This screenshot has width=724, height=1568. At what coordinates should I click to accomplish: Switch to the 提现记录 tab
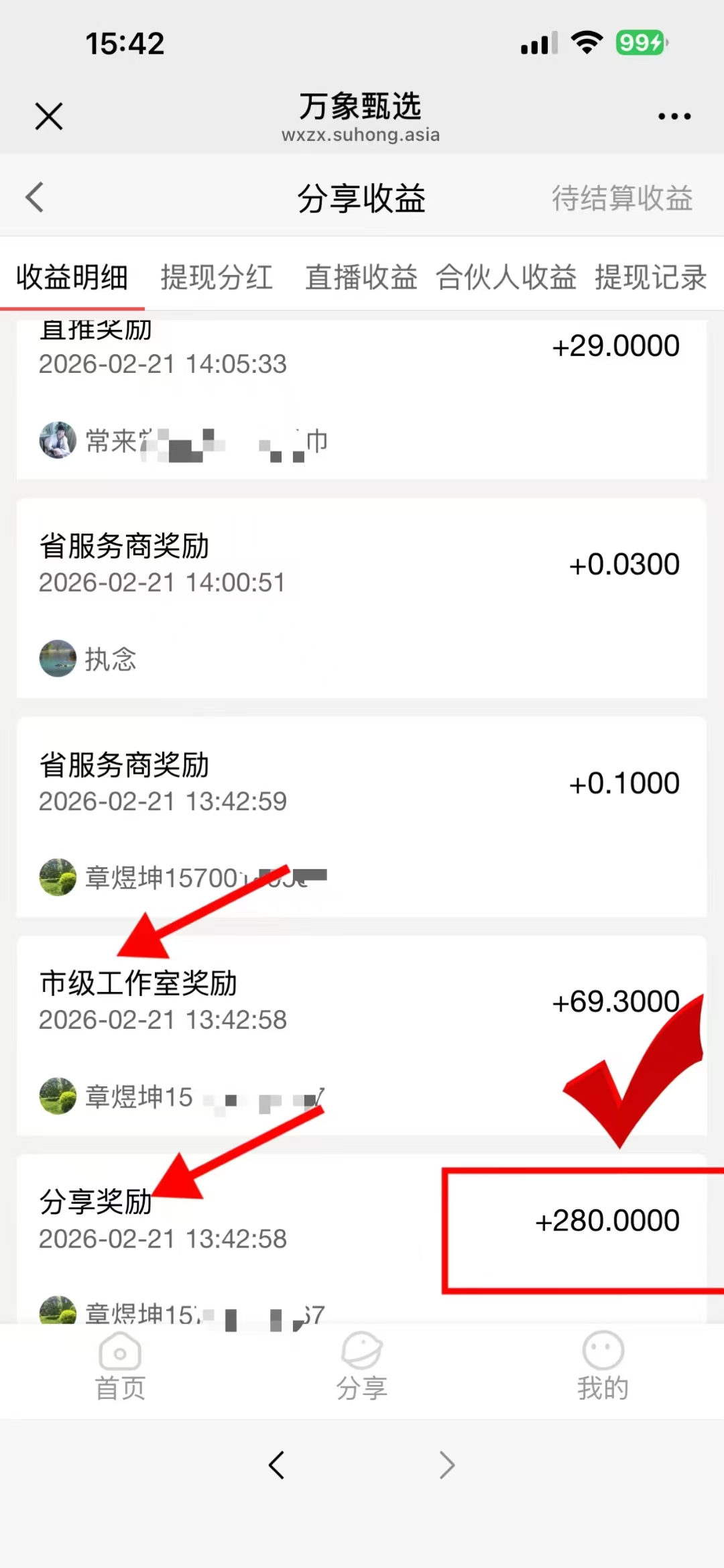pos(650,278)
